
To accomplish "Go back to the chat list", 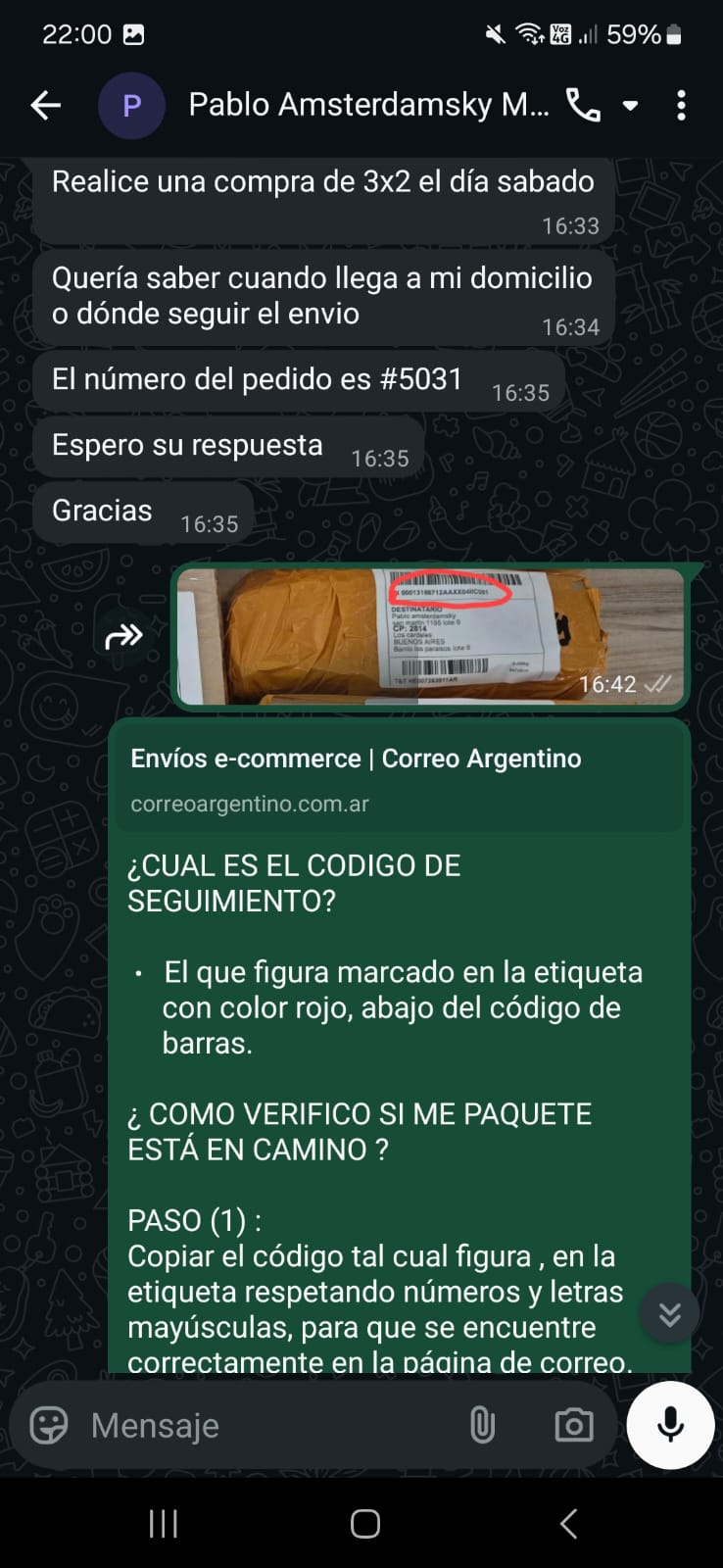I will (x=45, y=105).
